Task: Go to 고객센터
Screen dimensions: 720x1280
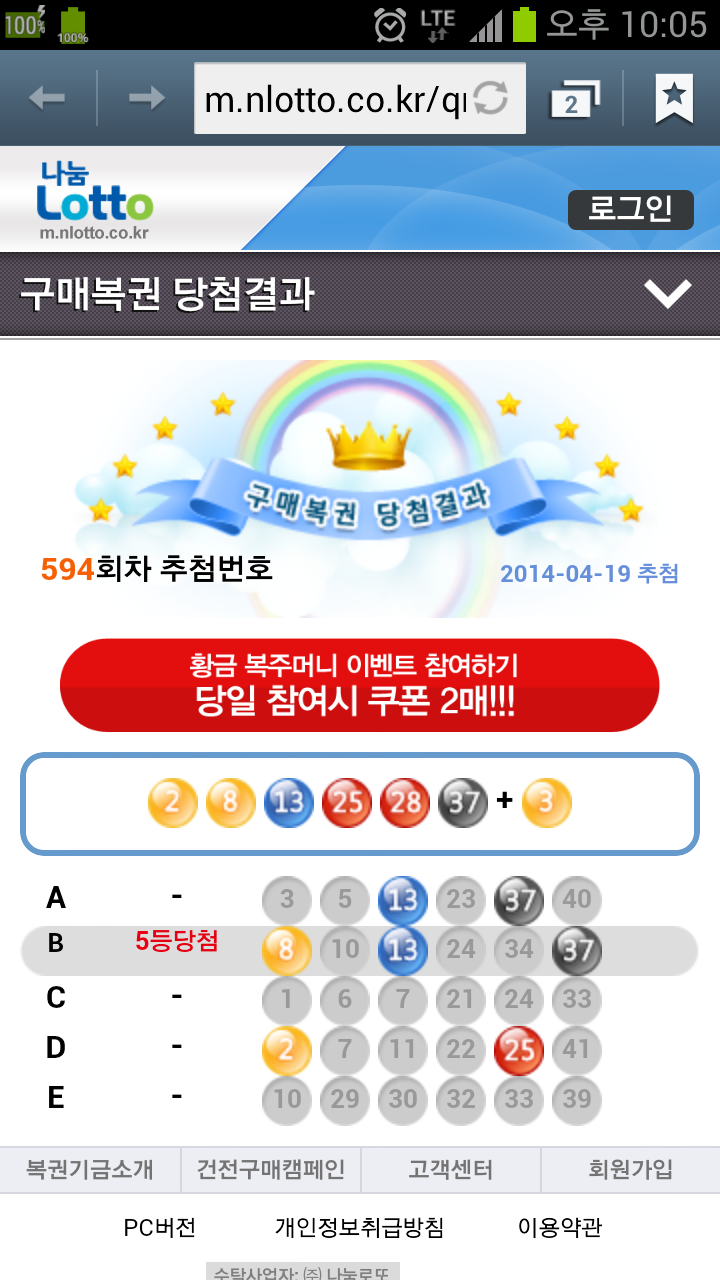Action: (451, 1169)
